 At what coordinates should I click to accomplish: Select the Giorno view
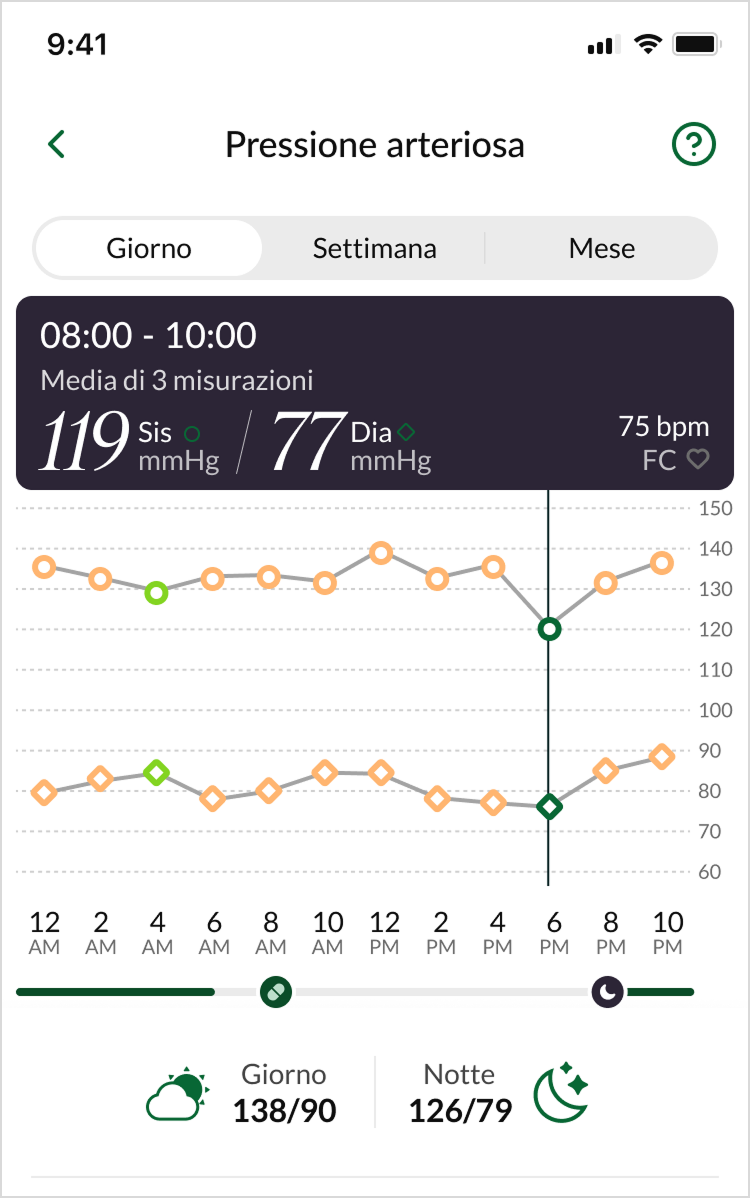[x=149, y=248]
